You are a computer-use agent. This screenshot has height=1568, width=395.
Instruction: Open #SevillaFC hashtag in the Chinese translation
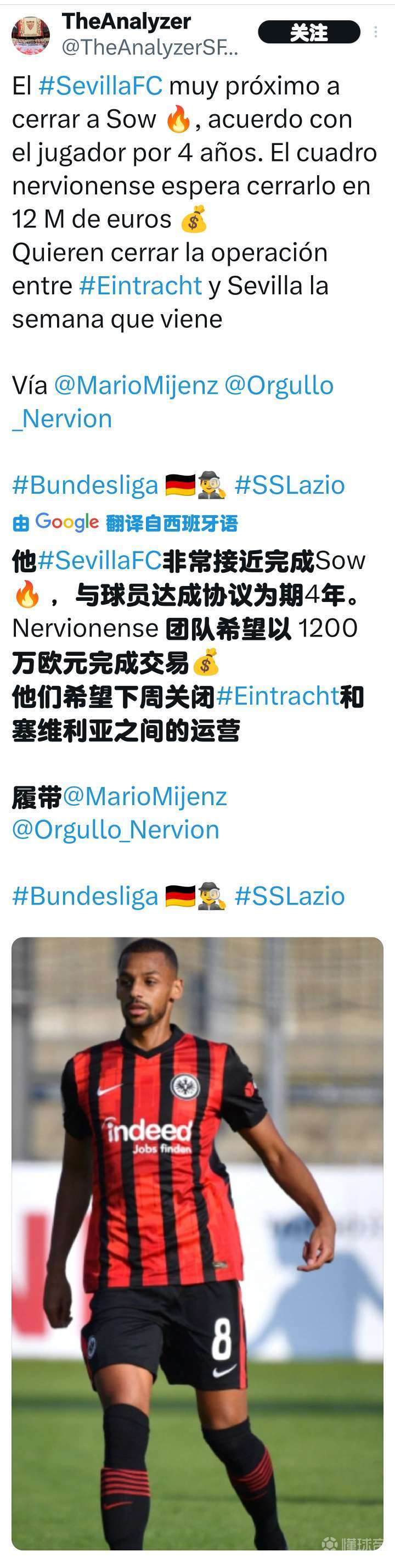coord(100,561)
